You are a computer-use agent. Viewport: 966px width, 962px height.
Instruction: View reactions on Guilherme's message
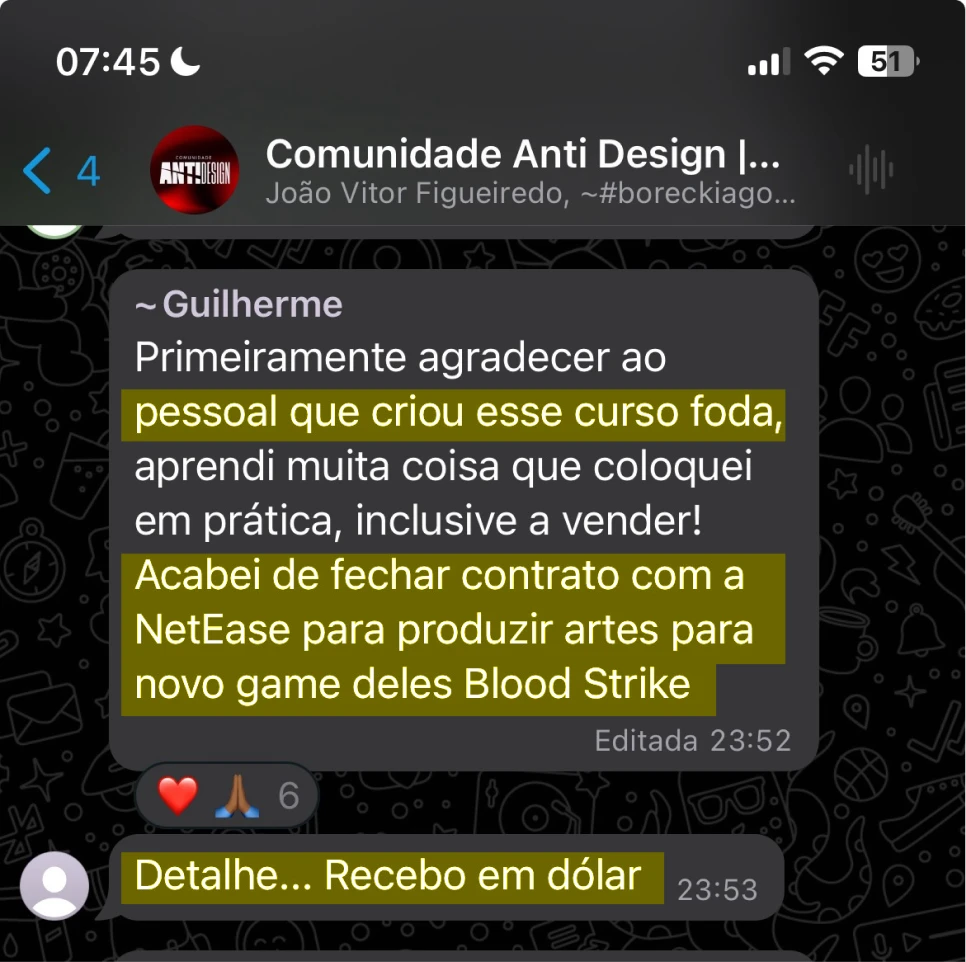click(x=227, y=795)
